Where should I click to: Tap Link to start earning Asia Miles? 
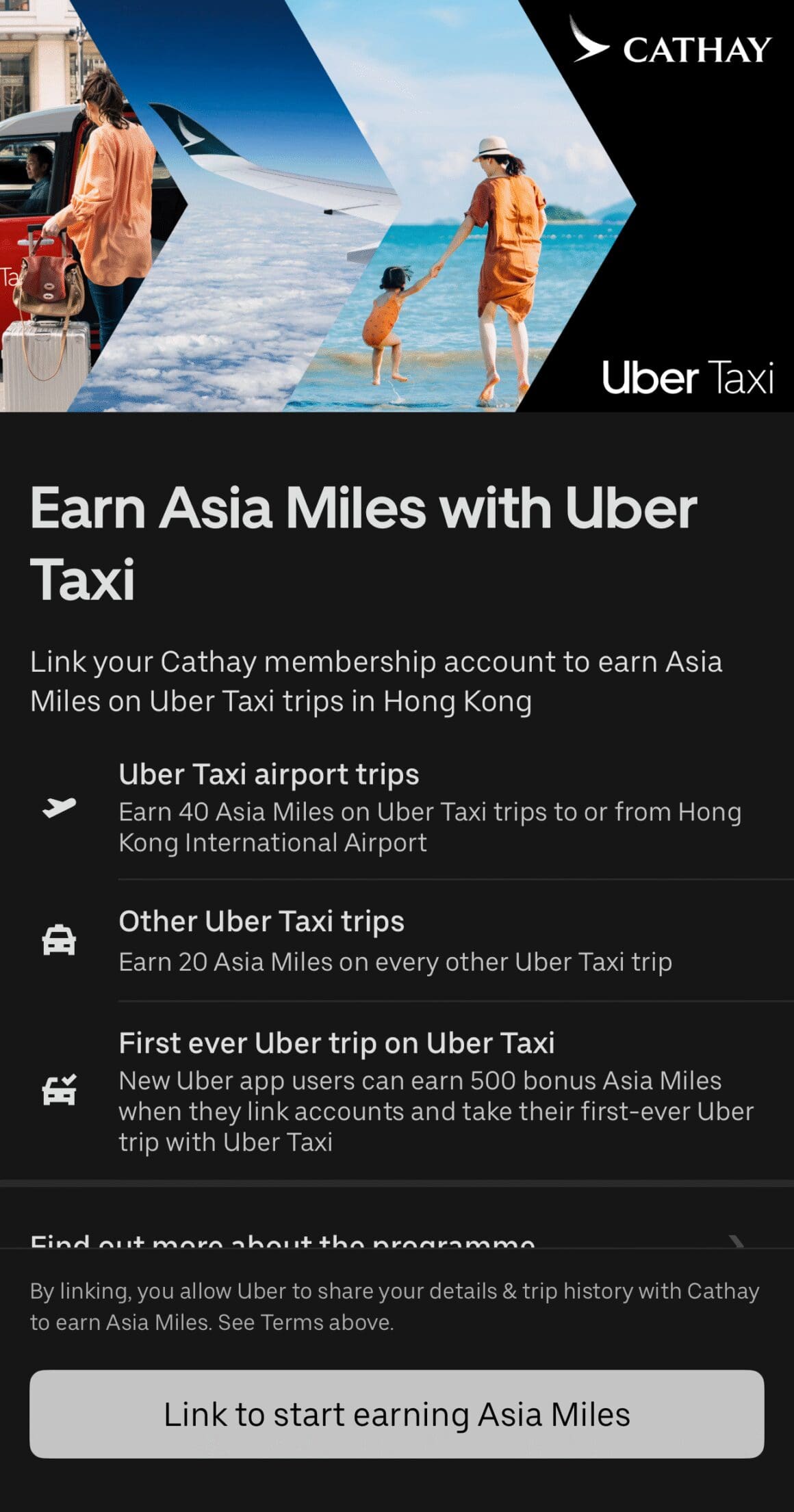[396, 1414]
